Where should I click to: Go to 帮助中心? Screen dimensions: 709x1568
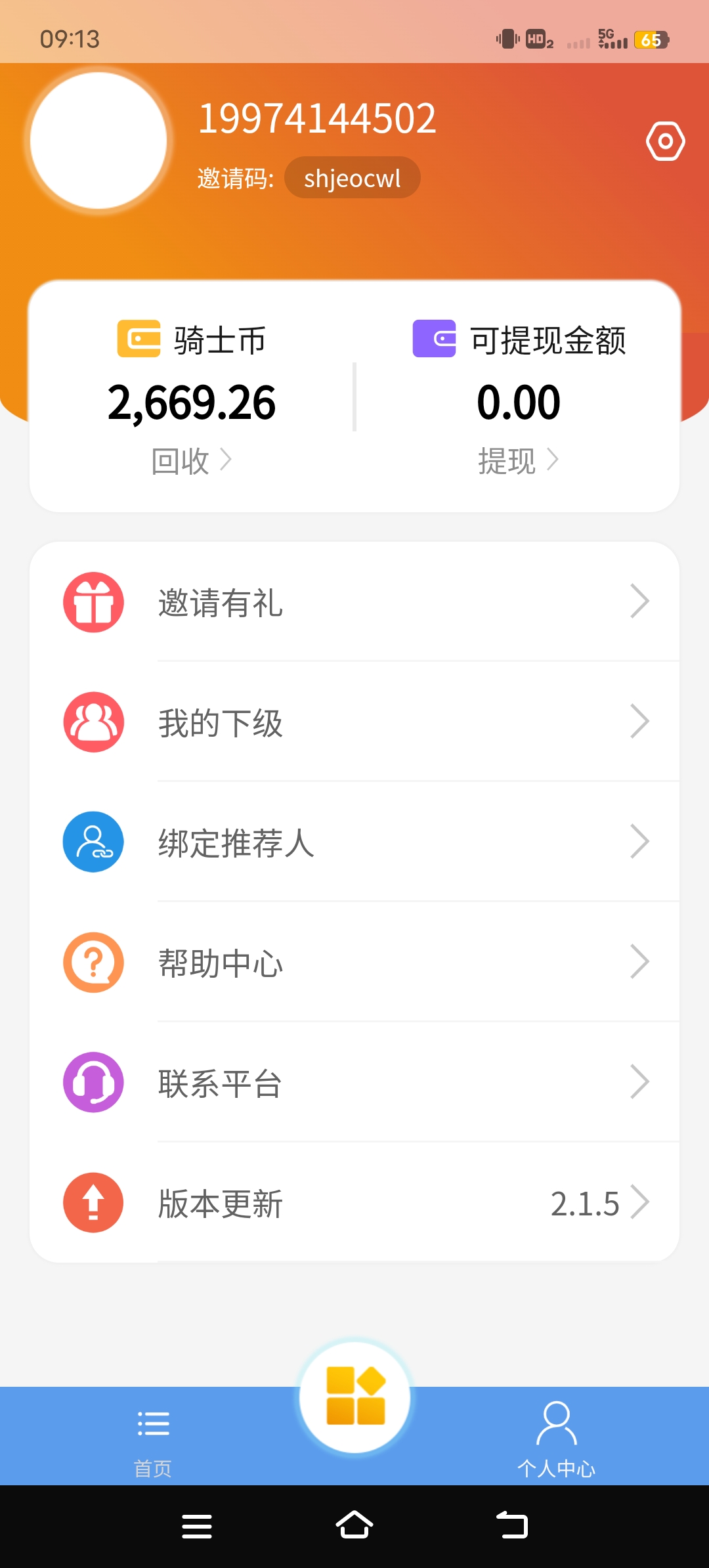[x=354, y=963]
